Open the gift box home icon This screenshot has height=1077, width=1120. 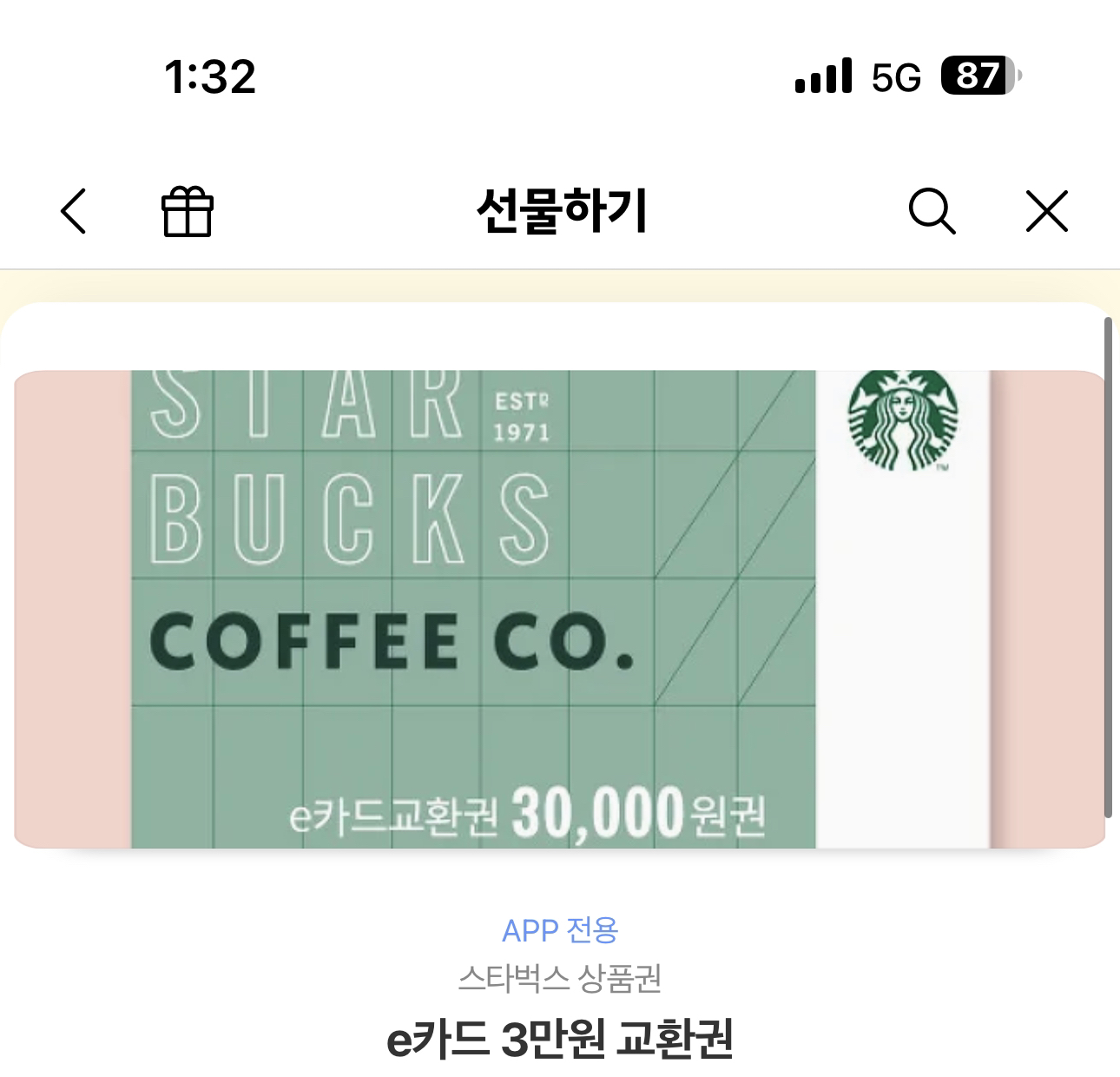(x=187, y=211)
